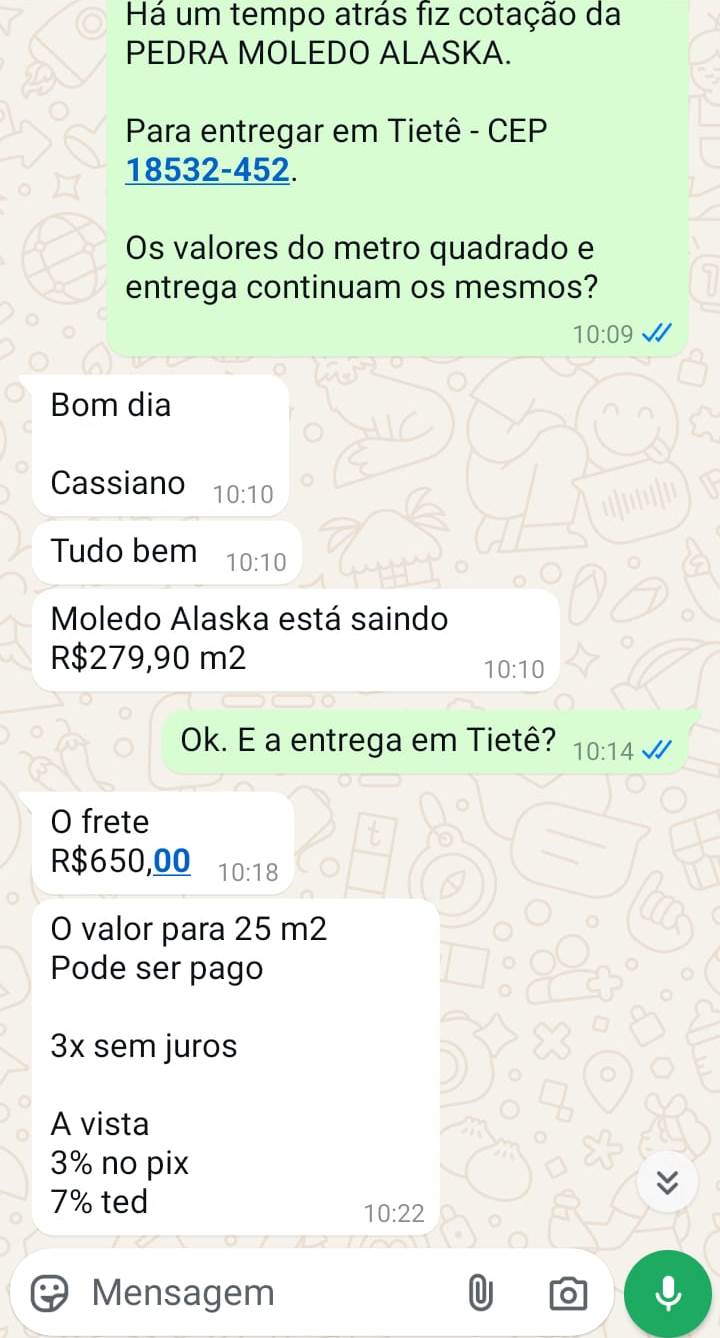
Task: Click the Mensagem text input field
Action: coord(250,1292)
